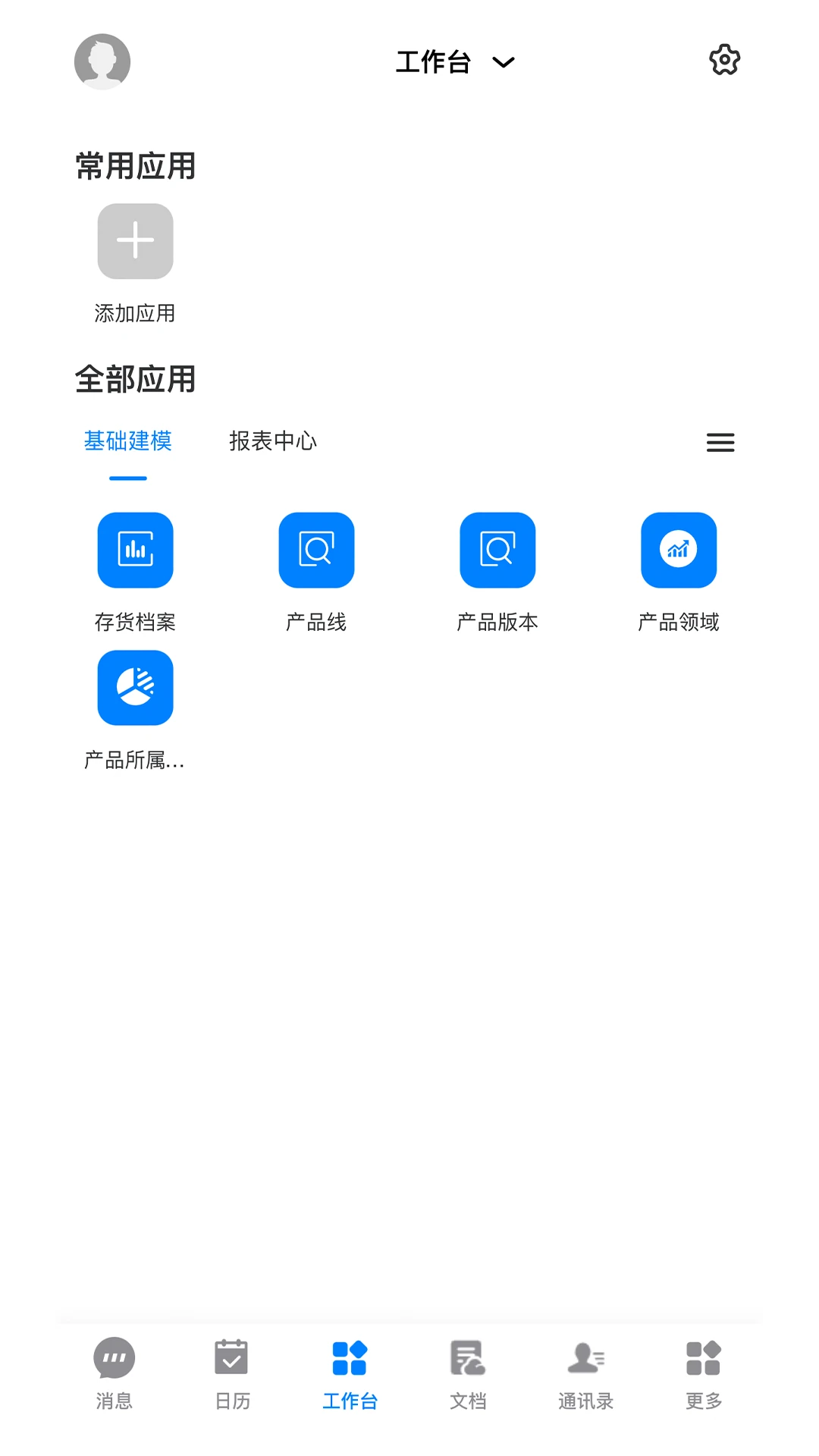Image resolution: width=819 pixels, height=1456 pixels.
Task: Switch to the 工作台 bottom tab
Action: 350,1357
